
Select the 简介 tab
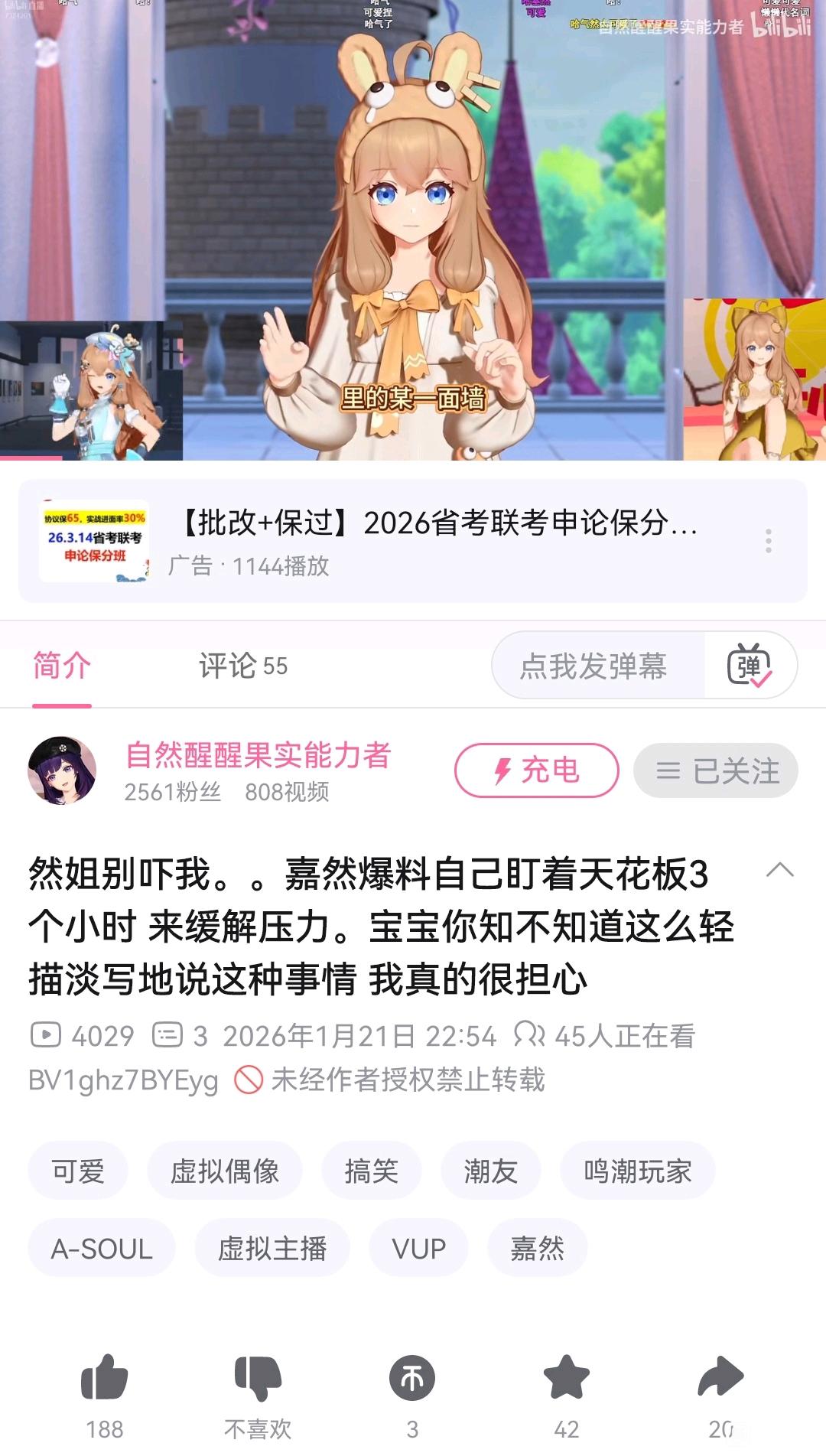(x=62, y=666)
